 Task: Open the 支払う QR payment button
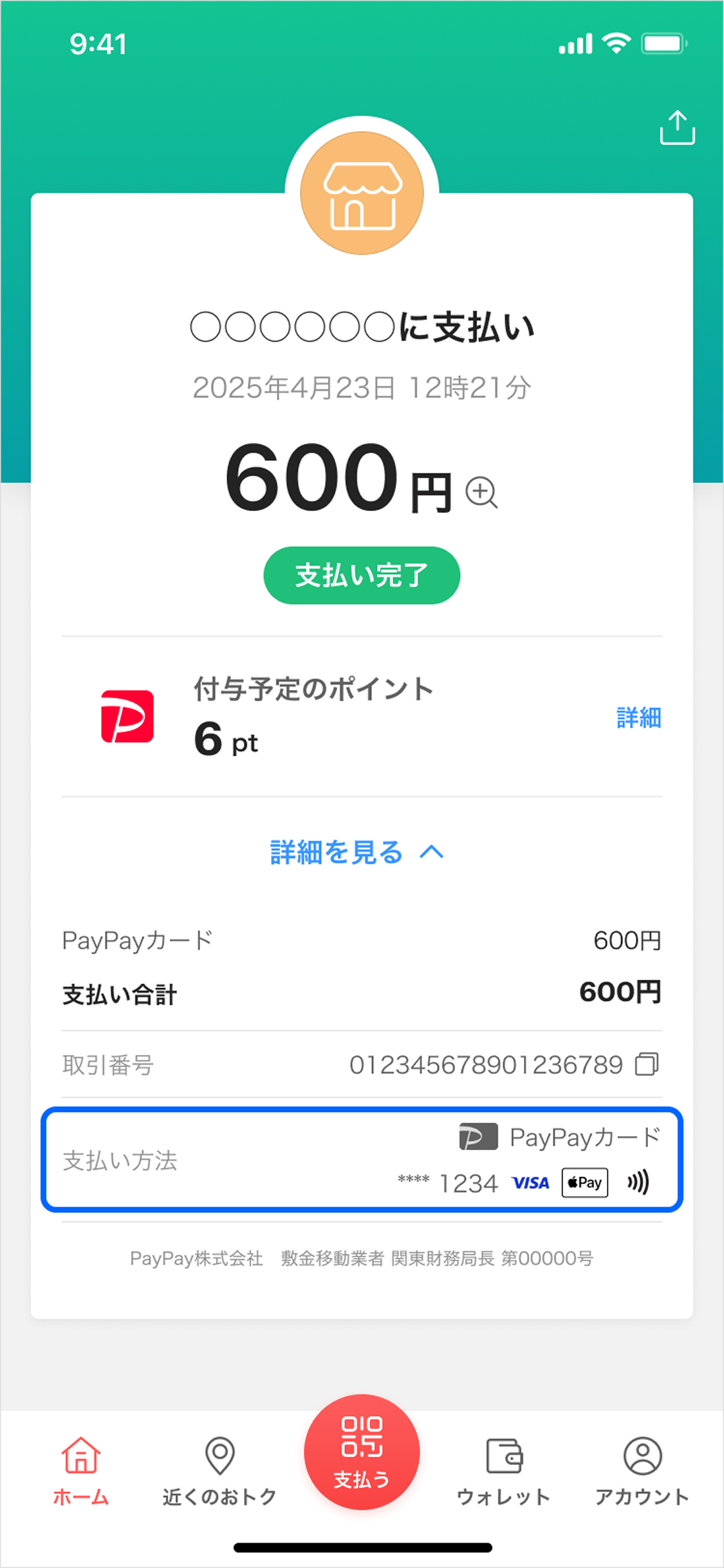pyautogui.click(x=362, y=1452)
